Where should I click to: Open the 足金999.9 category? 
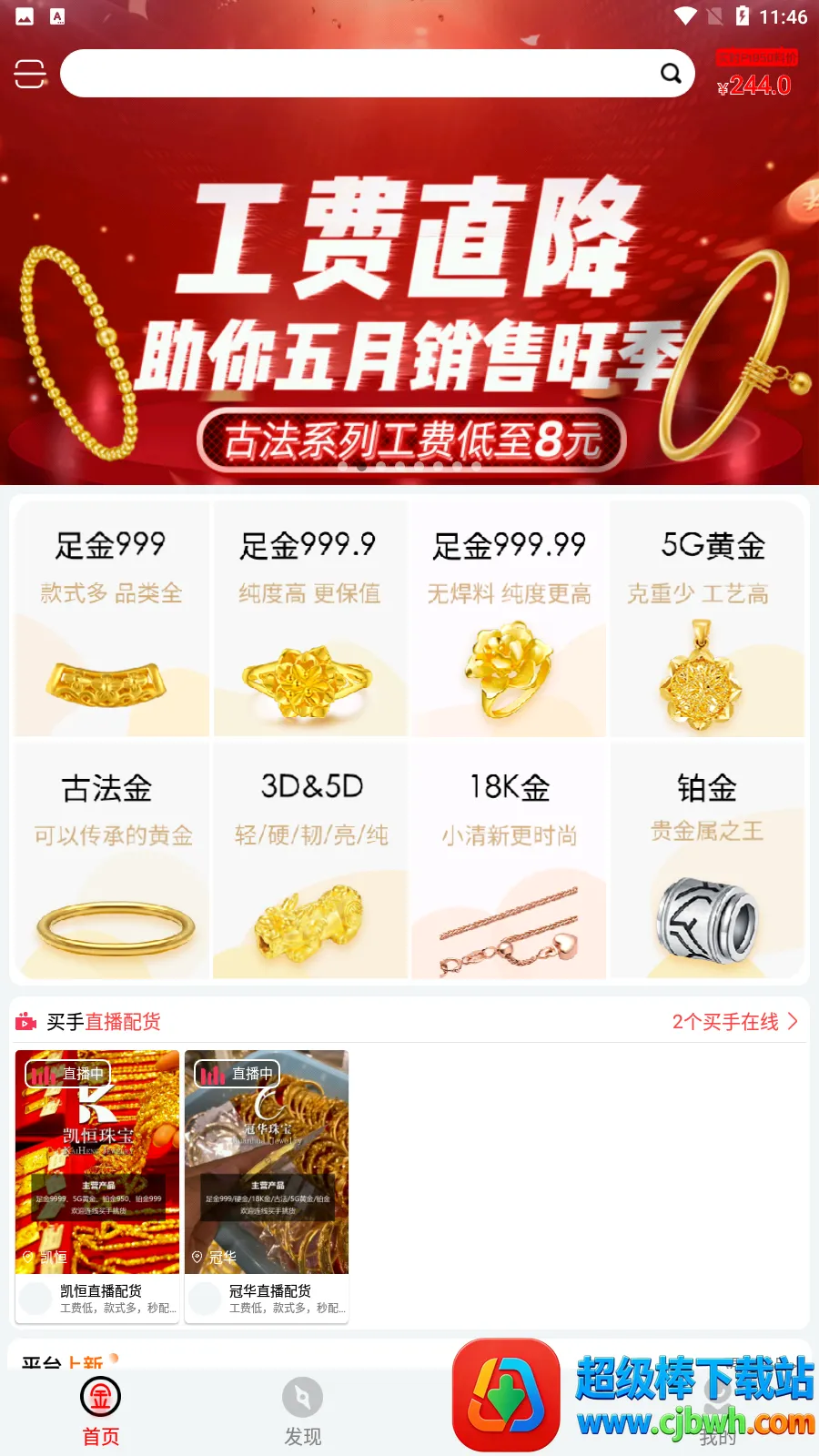click(309, 619)
